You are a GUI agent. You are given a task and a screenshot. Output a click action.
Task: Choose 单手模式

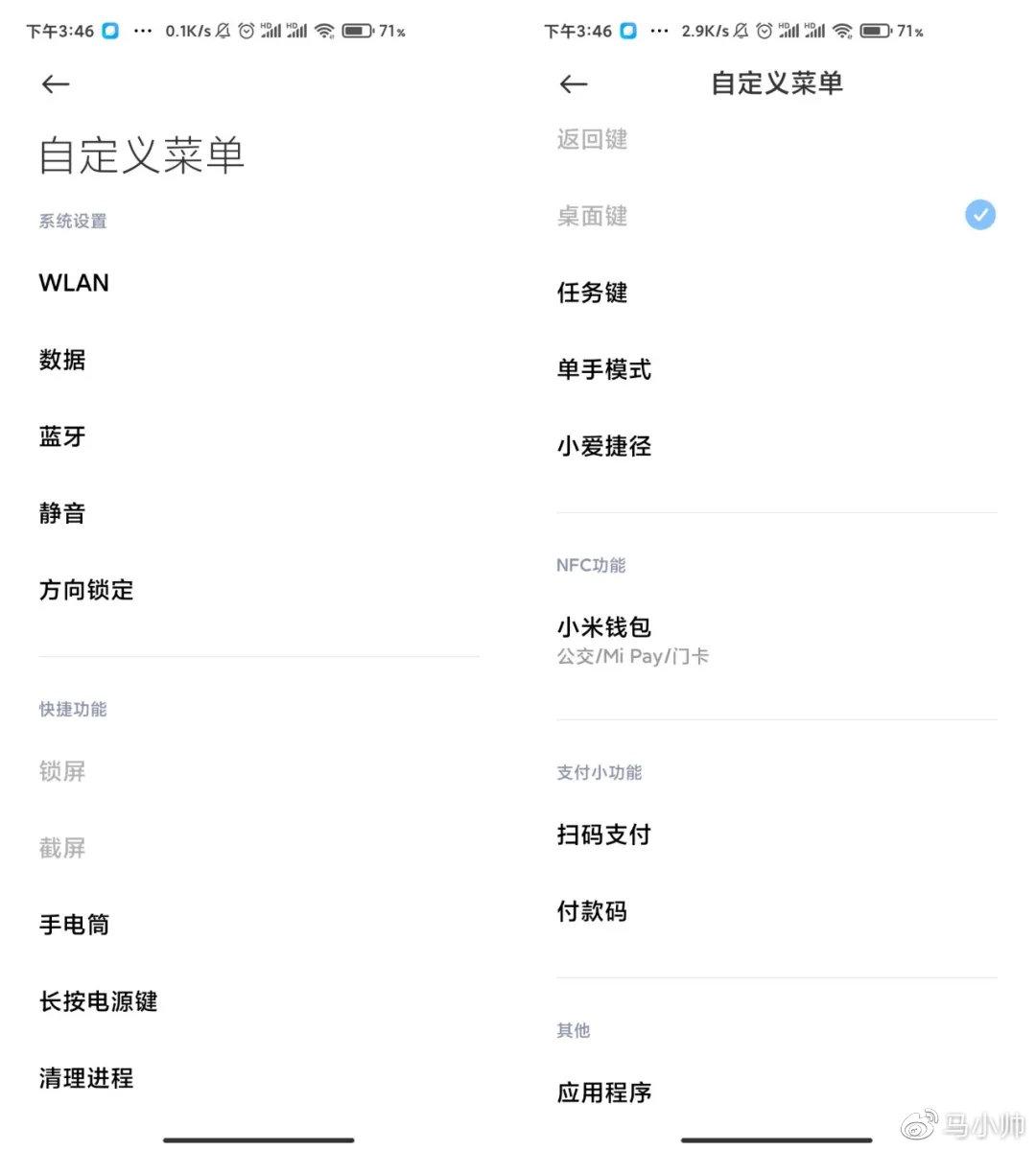click(x=604, y=369)
